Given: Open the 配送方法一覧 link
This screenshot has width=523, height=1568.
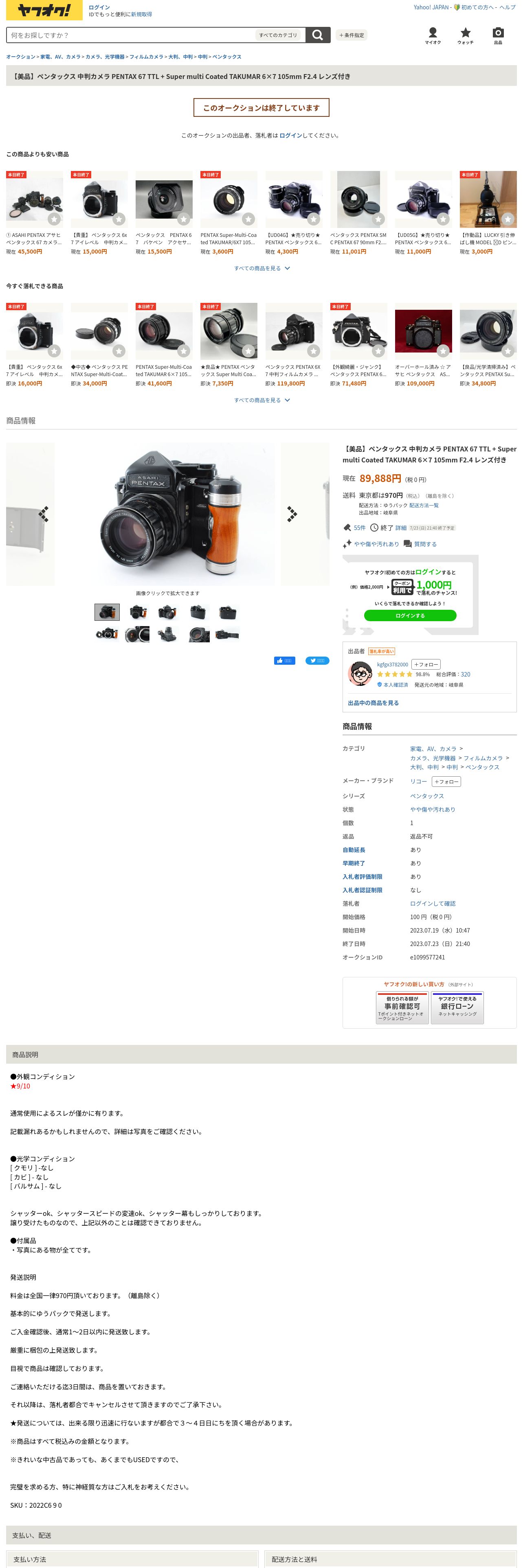Looking at the screenshot, I should 424,505.
